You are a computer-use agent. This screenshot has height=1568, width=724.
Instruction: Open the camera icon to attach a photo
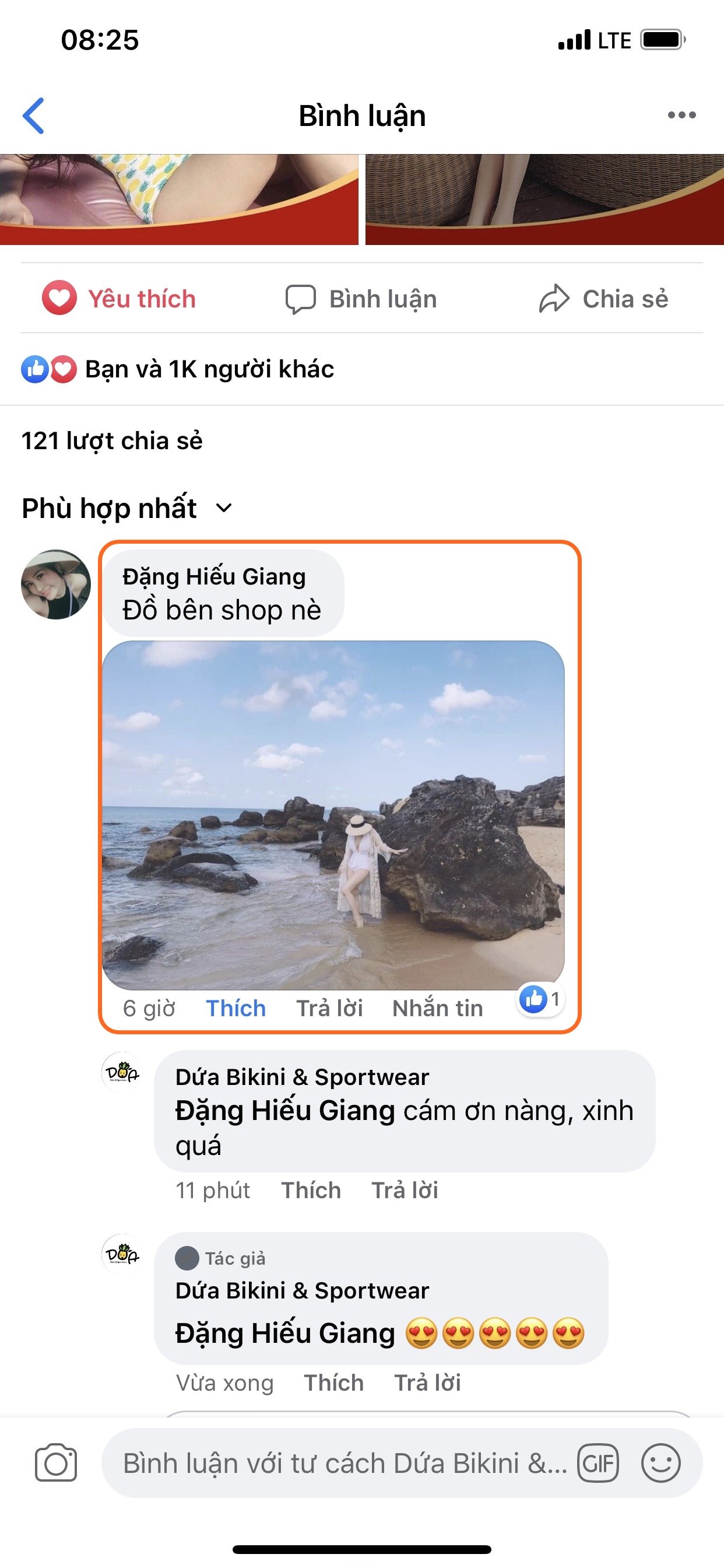click(x=56, y=1462)
